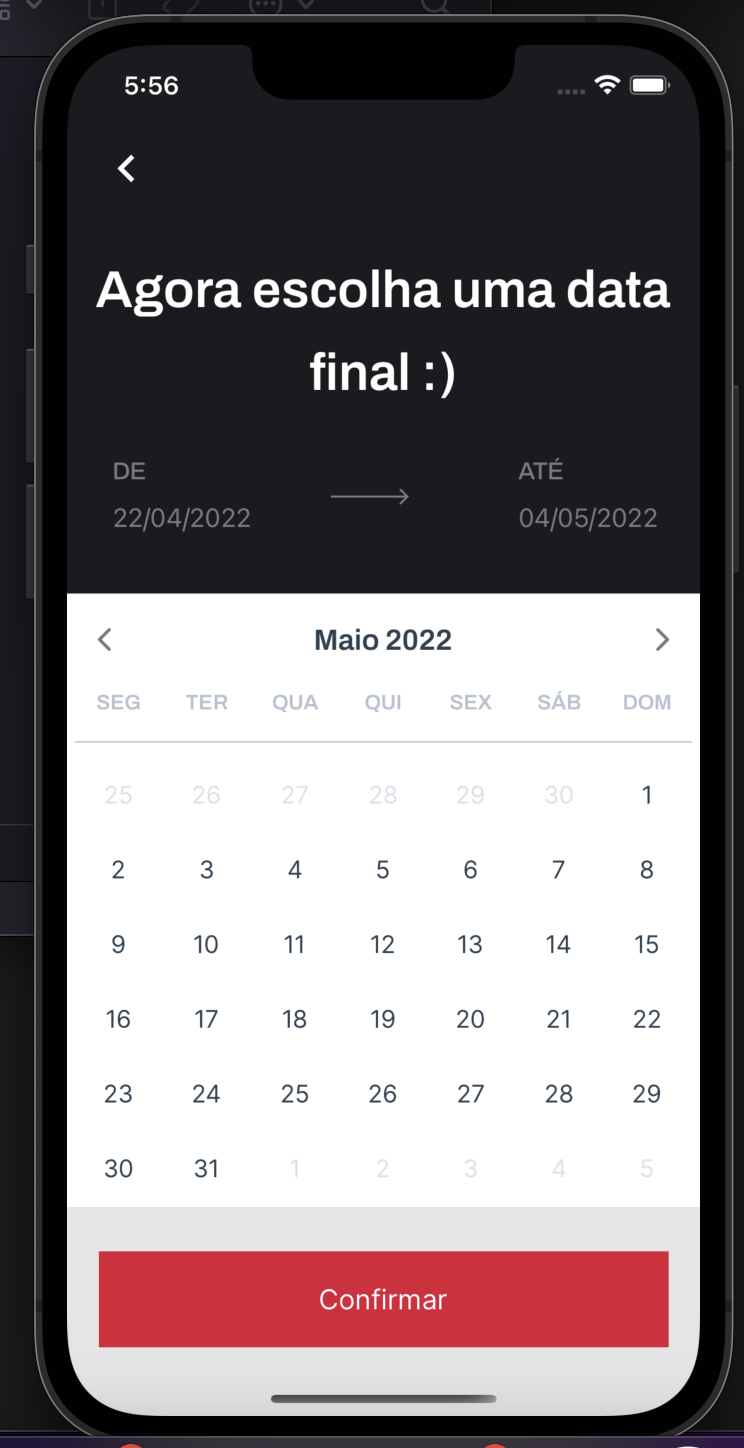Click the right chevron beside Maio 2022
This screenshot has width=744, height=1448.
662,639
